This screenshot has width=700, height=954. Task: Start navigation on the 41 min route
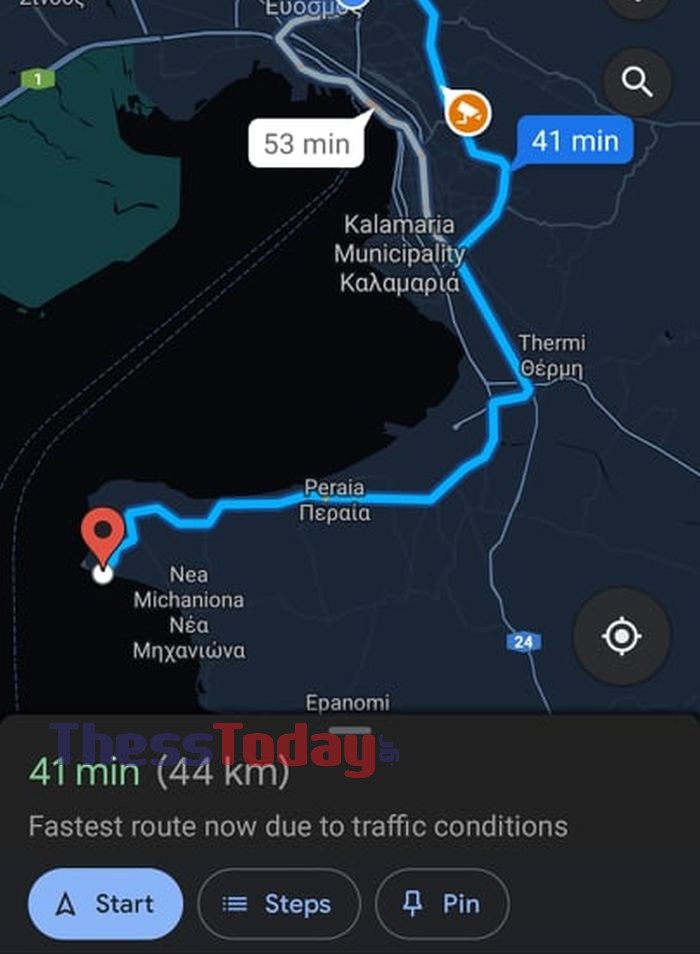(106, 904)
